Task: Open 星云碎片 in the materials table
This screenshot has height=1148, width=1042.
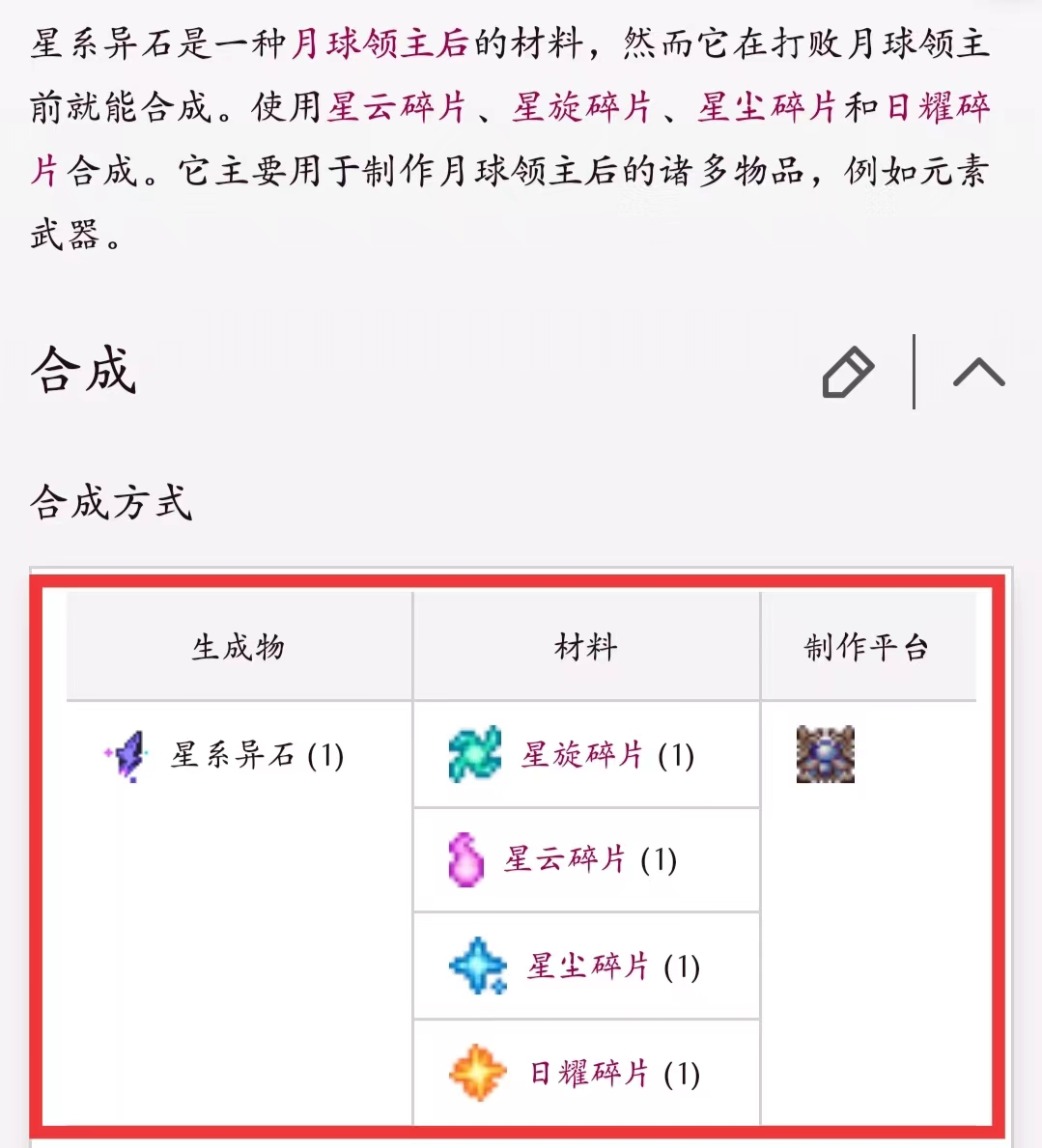Action: click(x=565, y=860)
